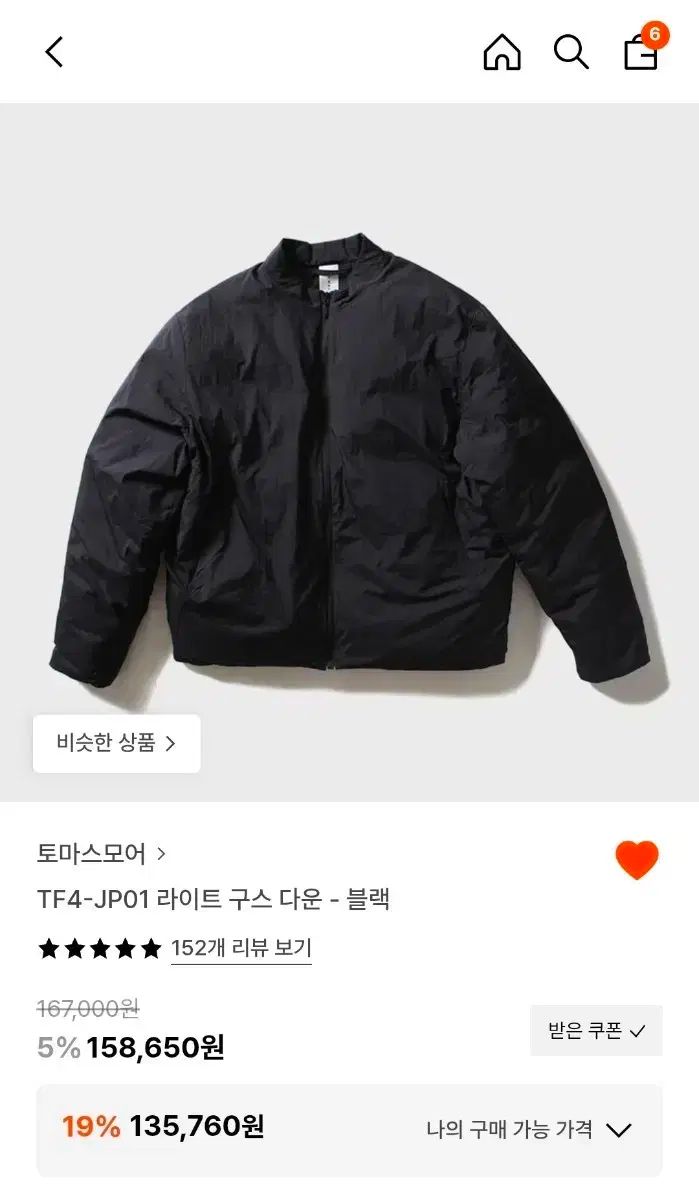Viewport: 699px width, 1200px height.
Task: Open the home icon in the header
Action: tap(502, 52)
